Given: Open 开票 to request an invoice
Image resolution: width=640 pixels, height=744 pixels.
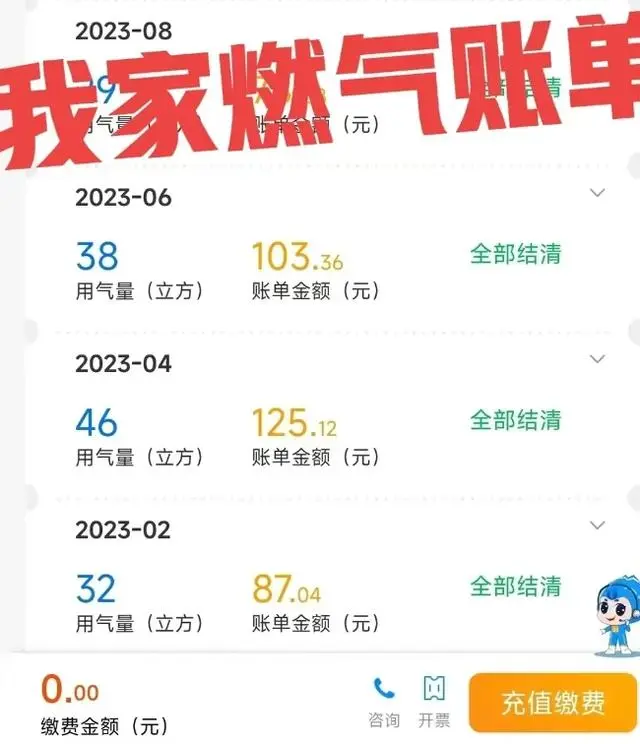Looking at the screenshot, I should 434,701.
